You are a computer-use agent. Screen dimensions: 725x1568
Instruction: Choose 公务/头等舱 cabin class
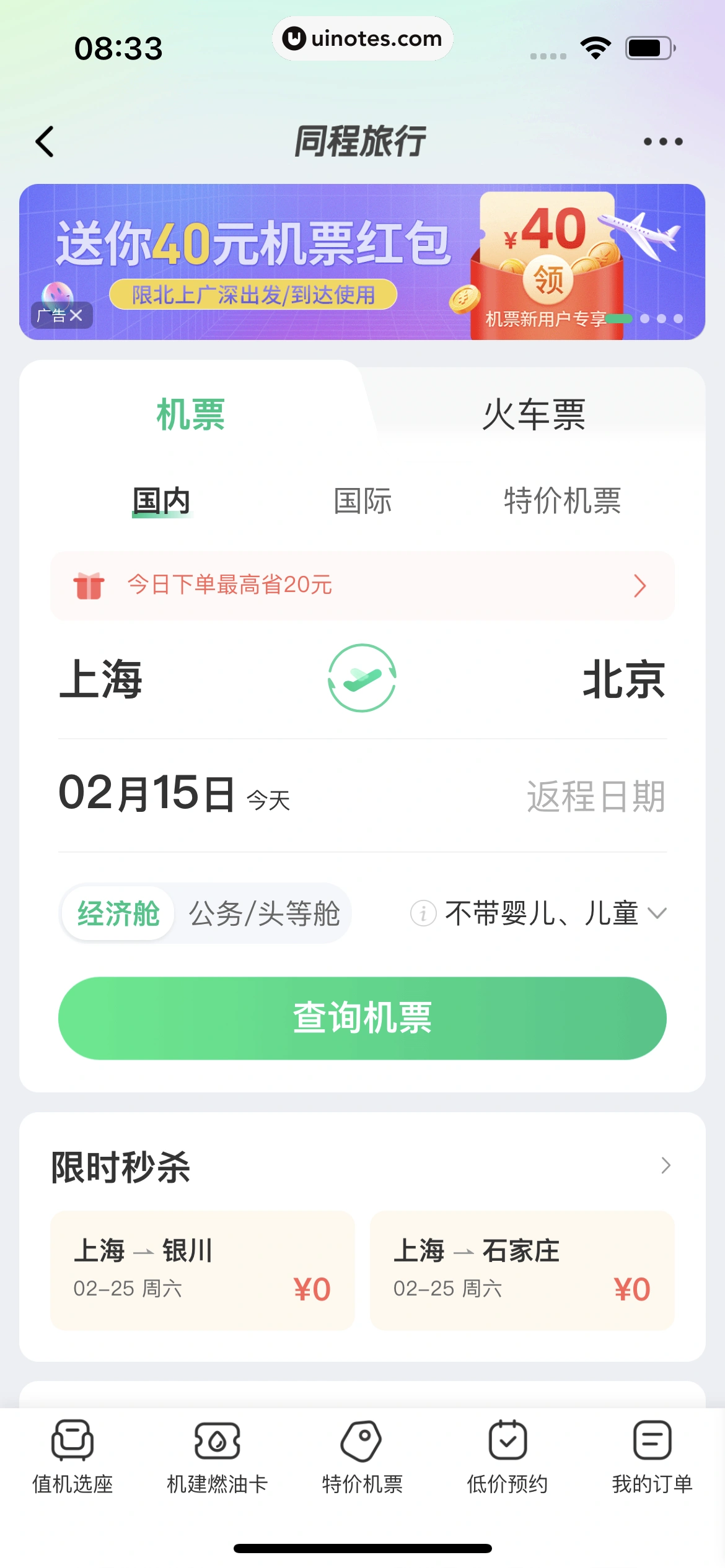265,913
